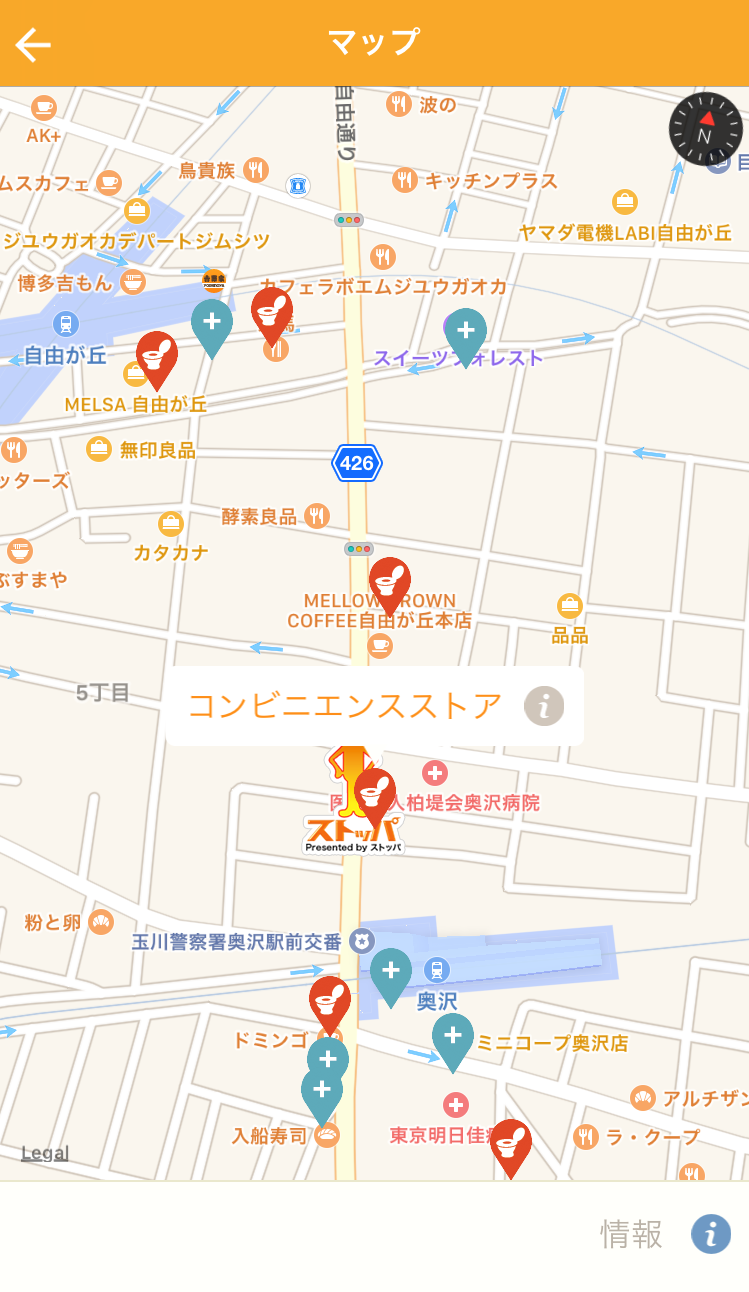Select the teal plus pin above 入船寿司

click(x=322, y=1092)
